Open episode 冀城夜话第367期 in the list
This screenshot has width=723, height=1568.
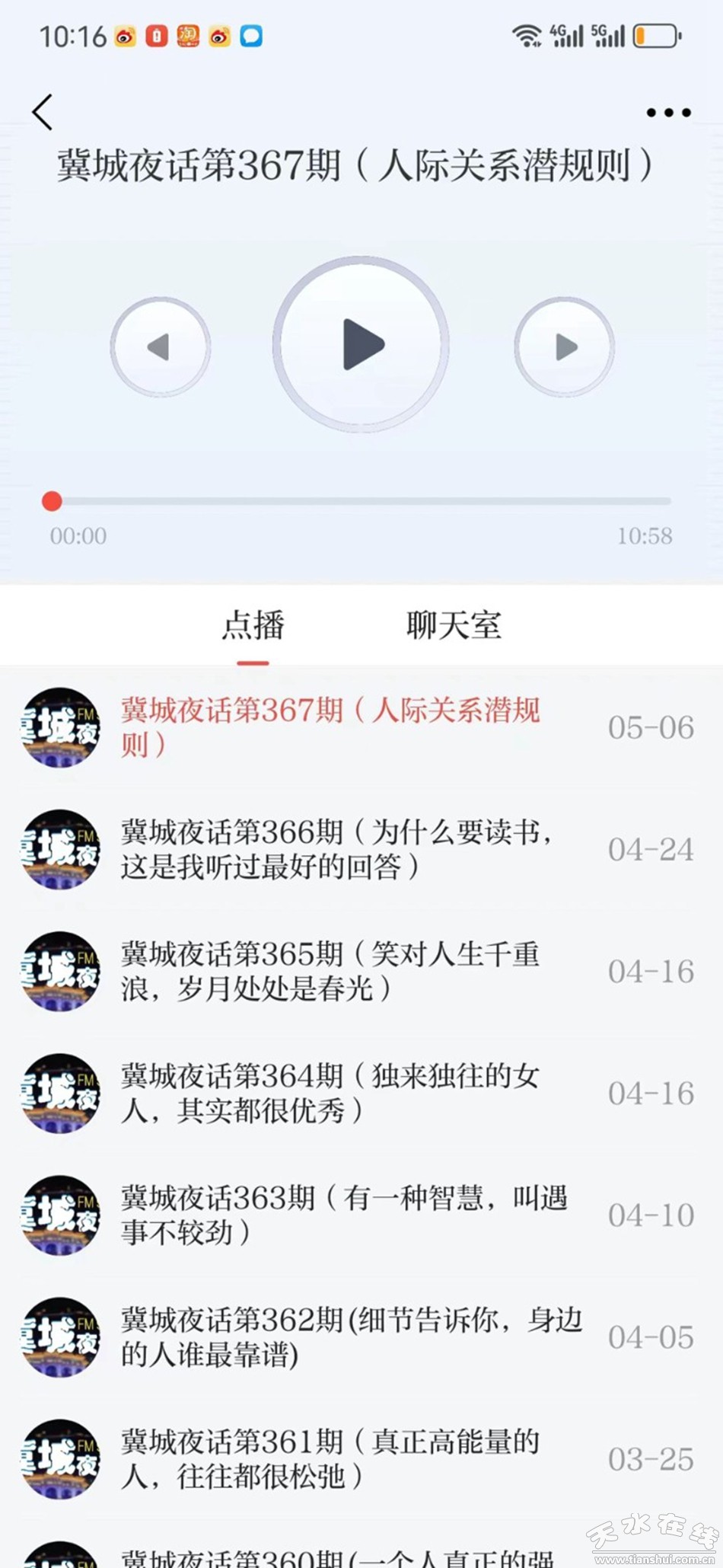coord(330,727)
